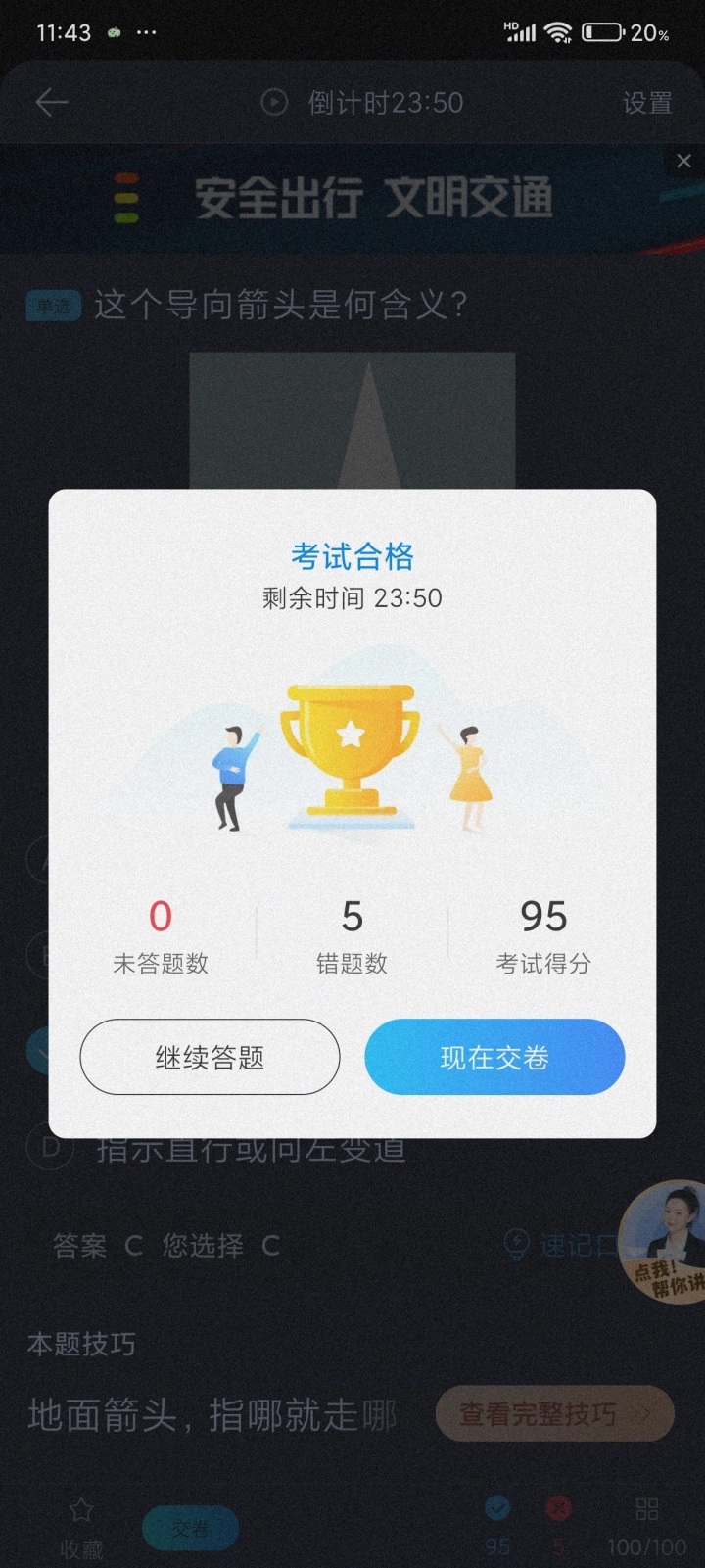The image size is (705, 1568).
Task: Submit the exam with 现在交卷
Action: tap(494, 1057)
